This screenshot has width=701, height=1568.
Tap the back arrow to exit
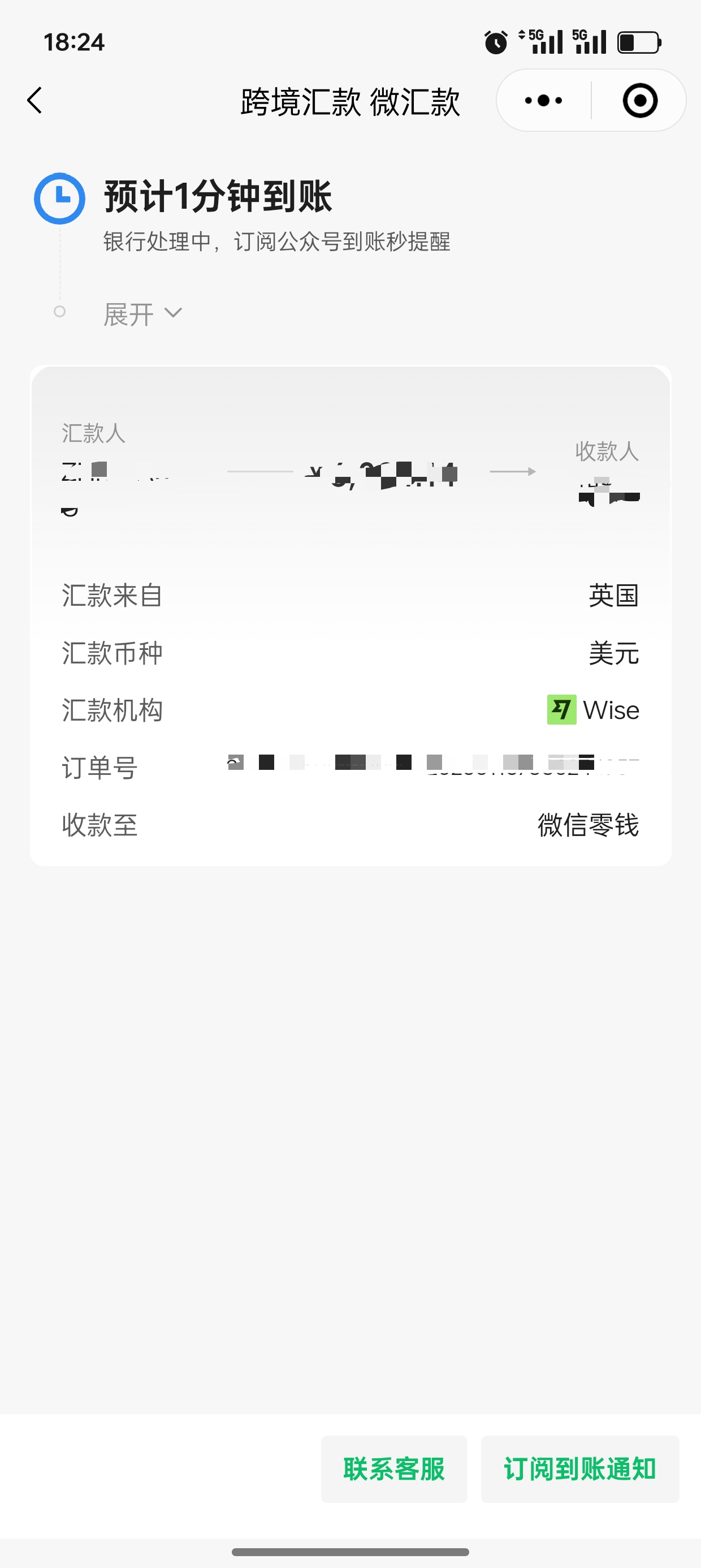(x=34, y=101)
